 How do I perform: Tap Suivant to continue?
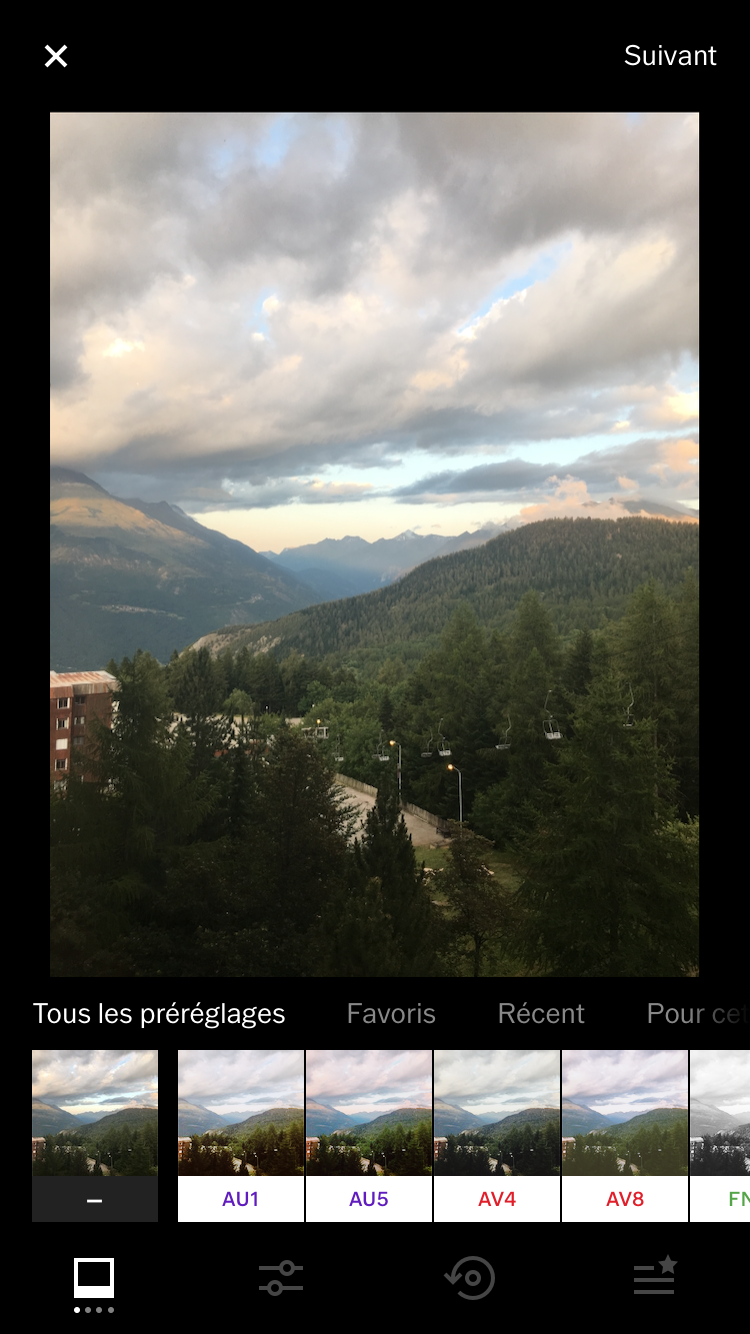point(670,56)
